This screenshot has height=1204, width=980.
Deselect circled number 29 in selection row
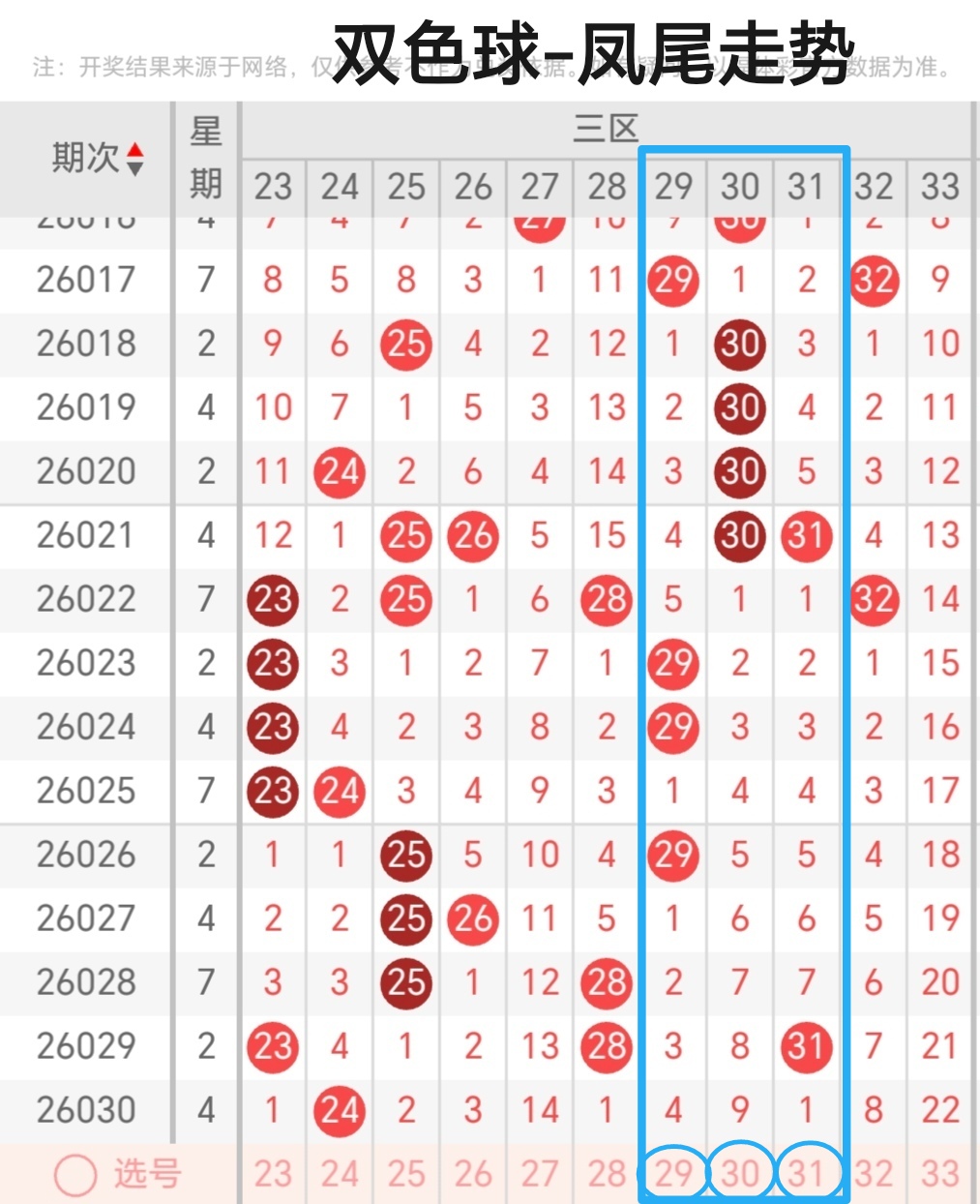coord(674,1171)
